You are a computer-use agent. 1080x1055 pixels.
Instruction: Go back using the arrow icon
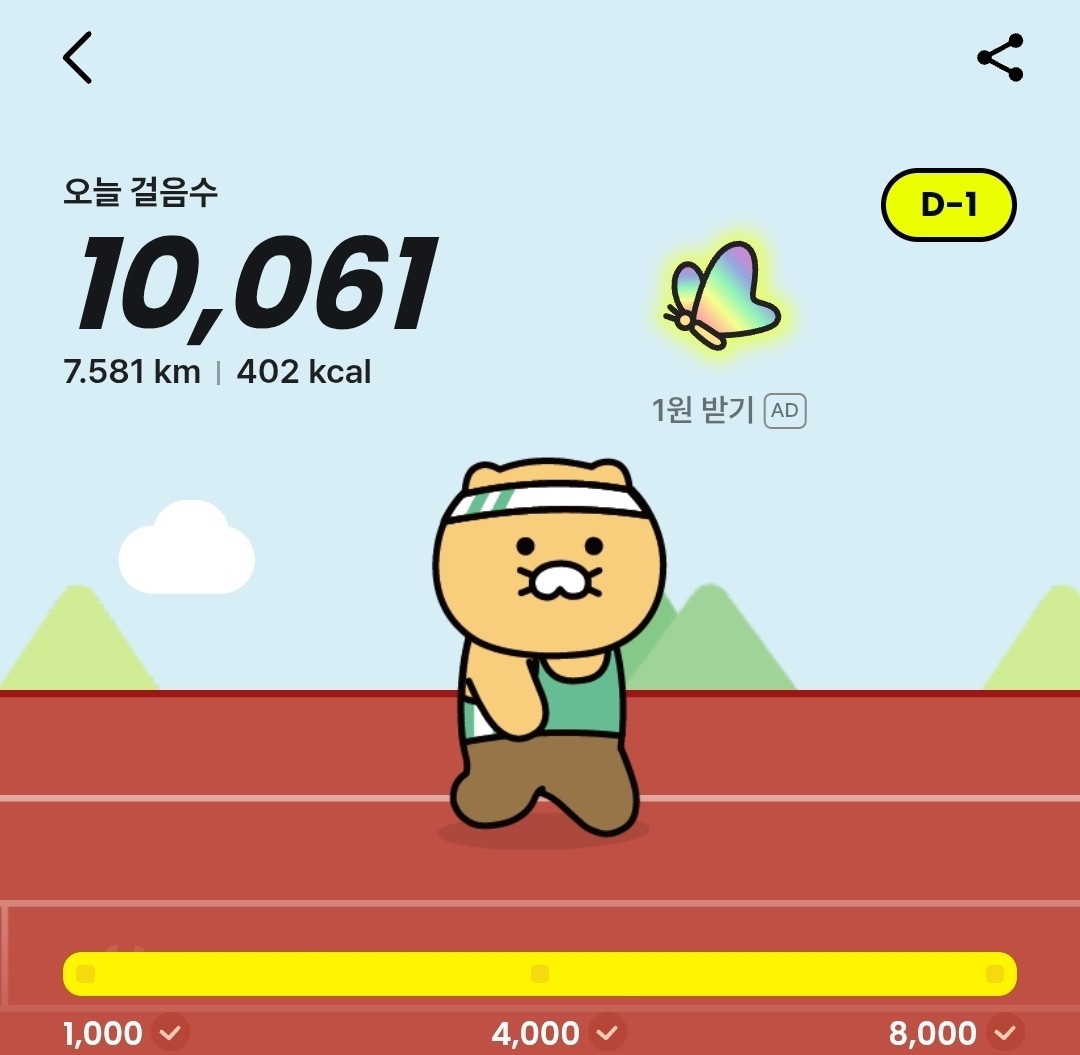77,58
